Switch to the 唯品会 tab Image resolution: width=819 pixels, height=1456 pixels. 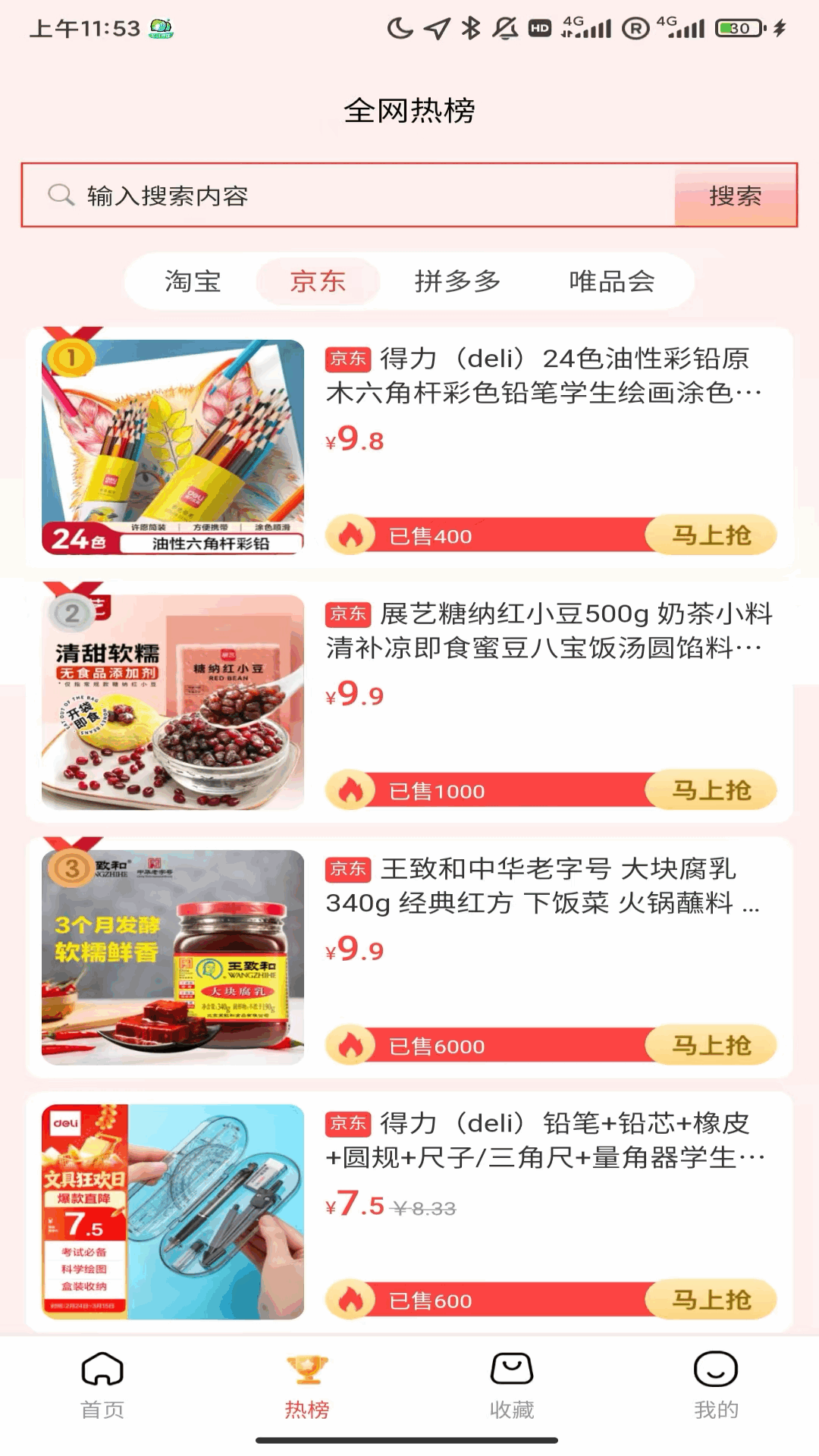(x=612, y=281)
